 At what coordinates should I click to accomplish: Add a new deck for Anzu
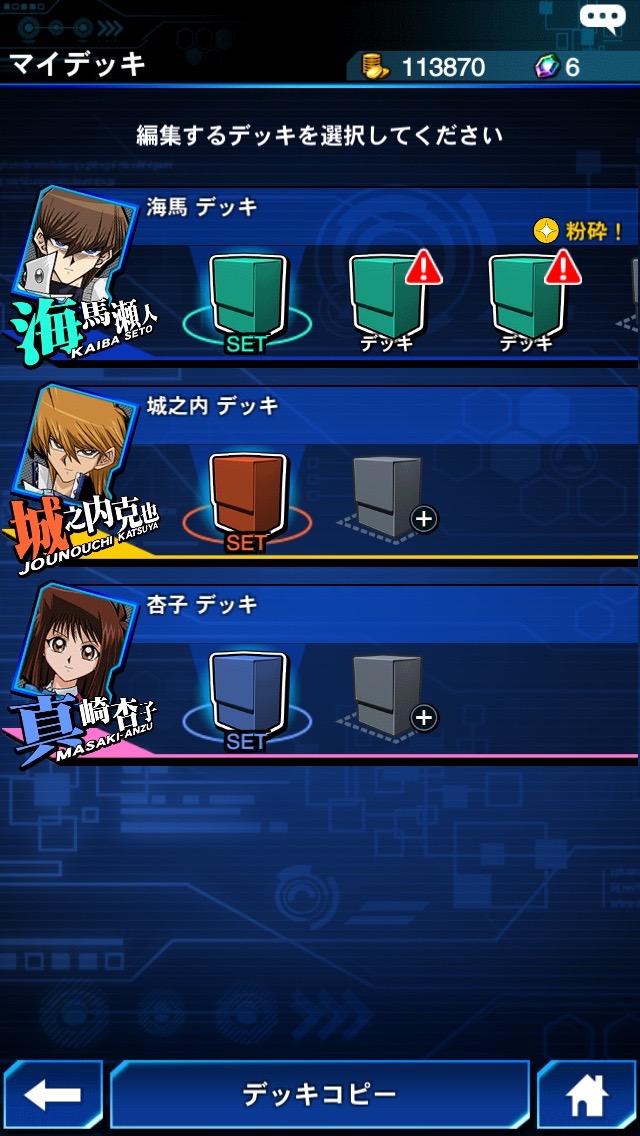pyautogui.click(x=390, y=697)
